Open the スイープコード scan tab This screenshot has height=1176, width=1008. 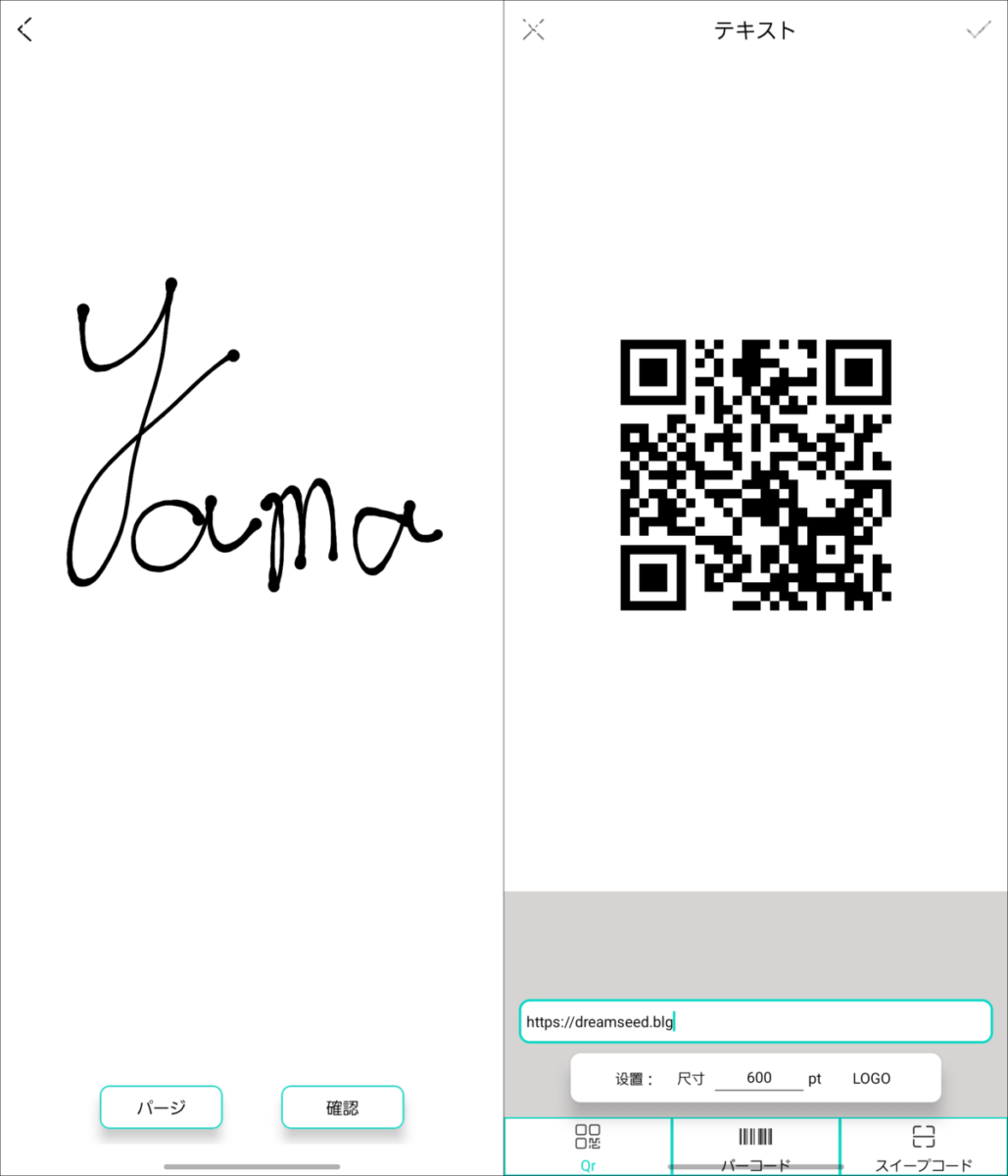pyautogui.click(x=923, y=1146)
